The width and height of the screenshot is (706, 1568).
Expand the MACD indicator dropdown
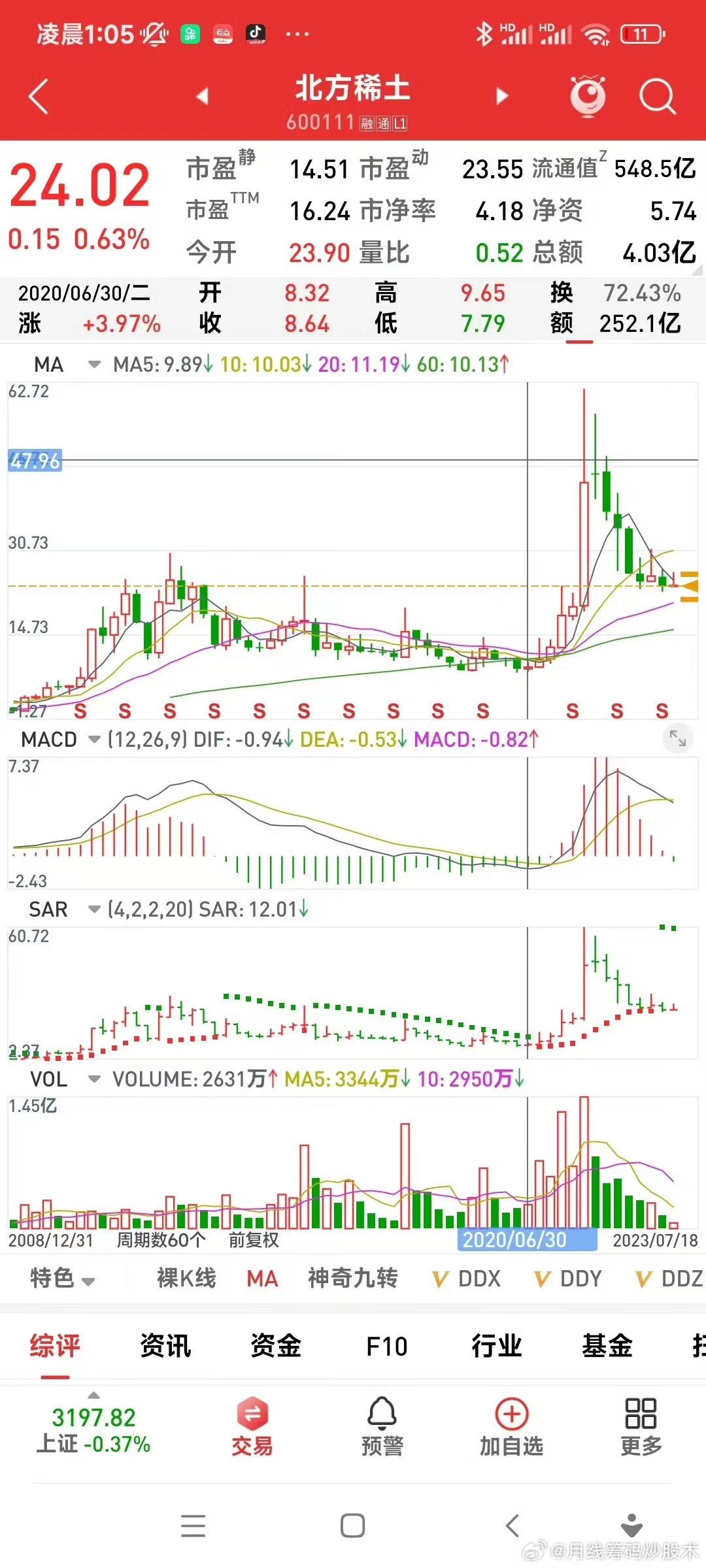click(94, 740)
